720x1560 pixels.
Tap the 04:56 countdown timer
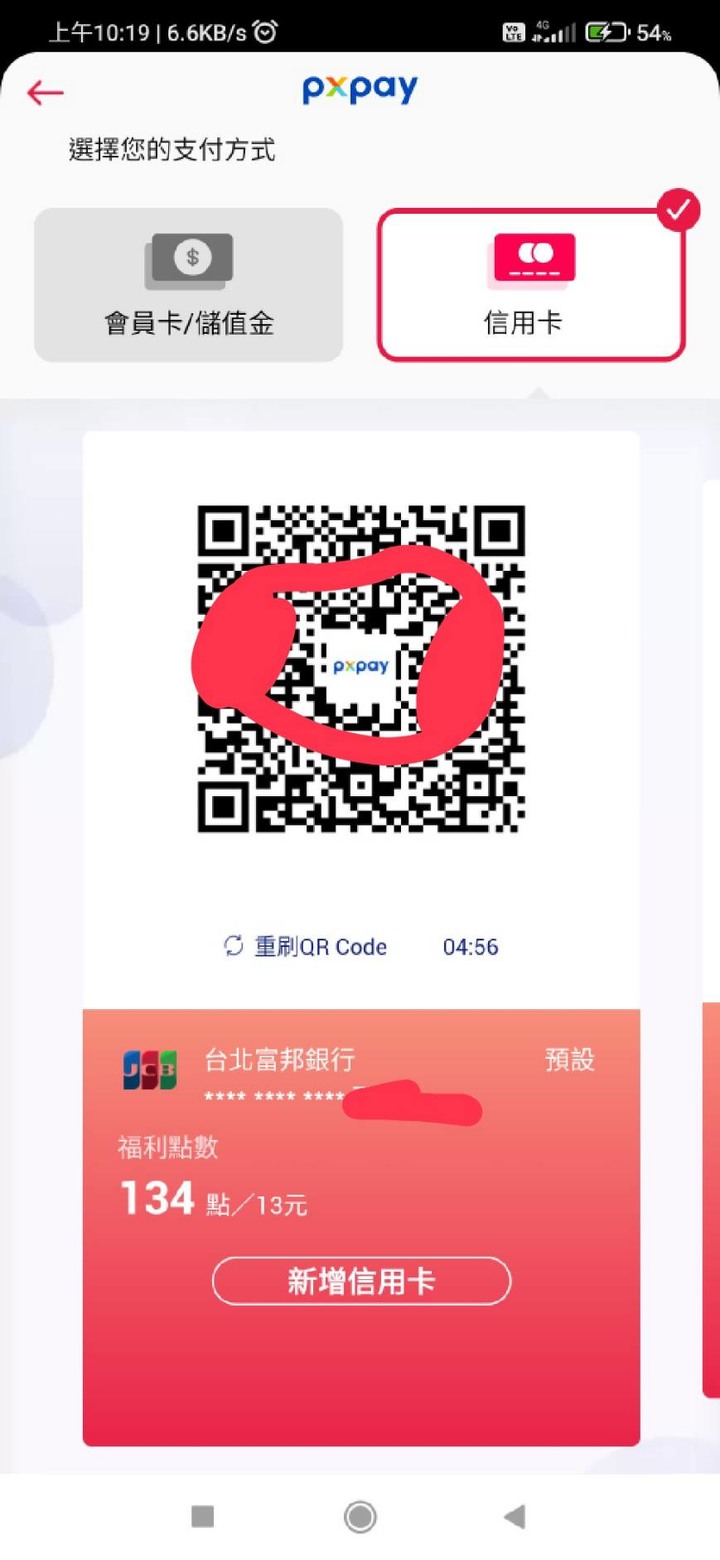(x=468, y=946)
